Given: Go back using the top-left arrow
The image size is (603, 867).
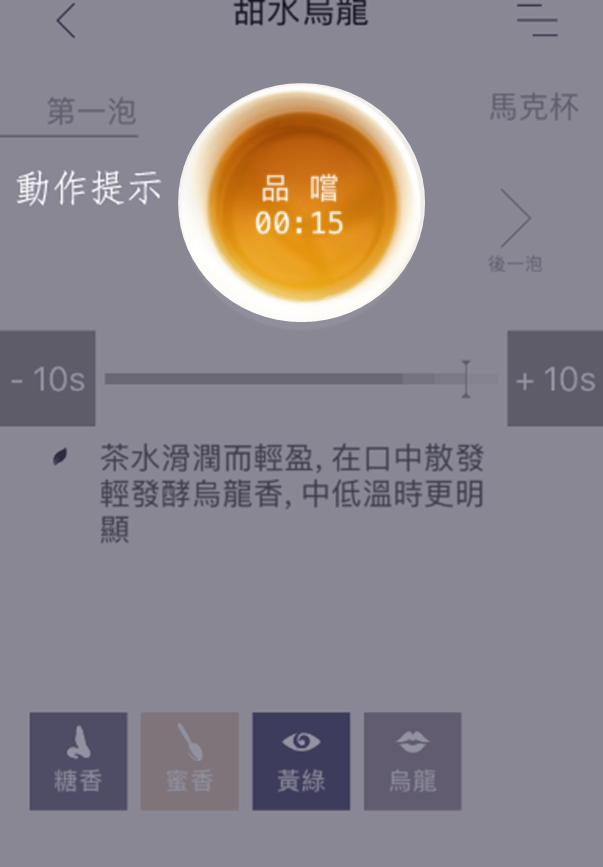Looking at the screenshot, I should click(66, 21).
